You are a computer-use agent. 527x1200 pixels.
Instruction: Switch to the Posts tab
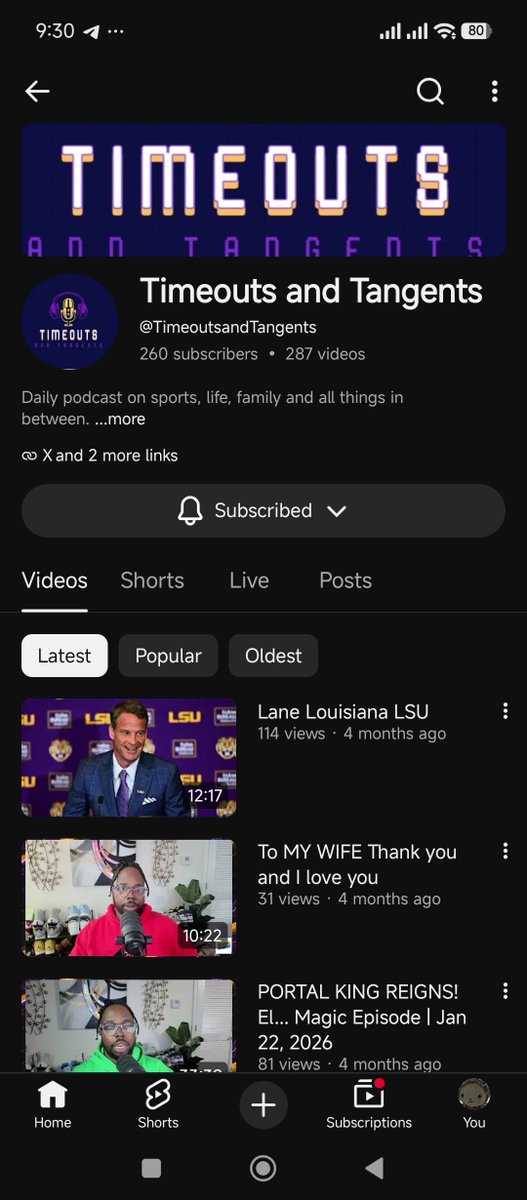345,580
